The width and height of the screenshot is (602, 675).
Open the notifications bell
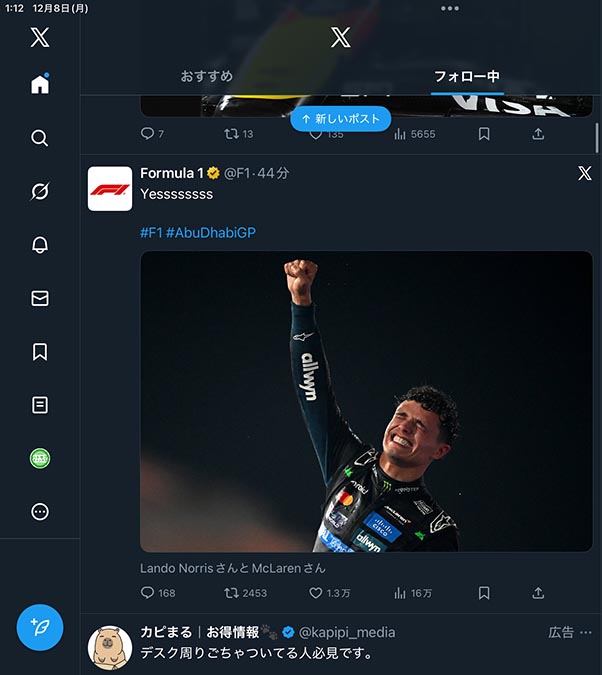click(40, 245)
